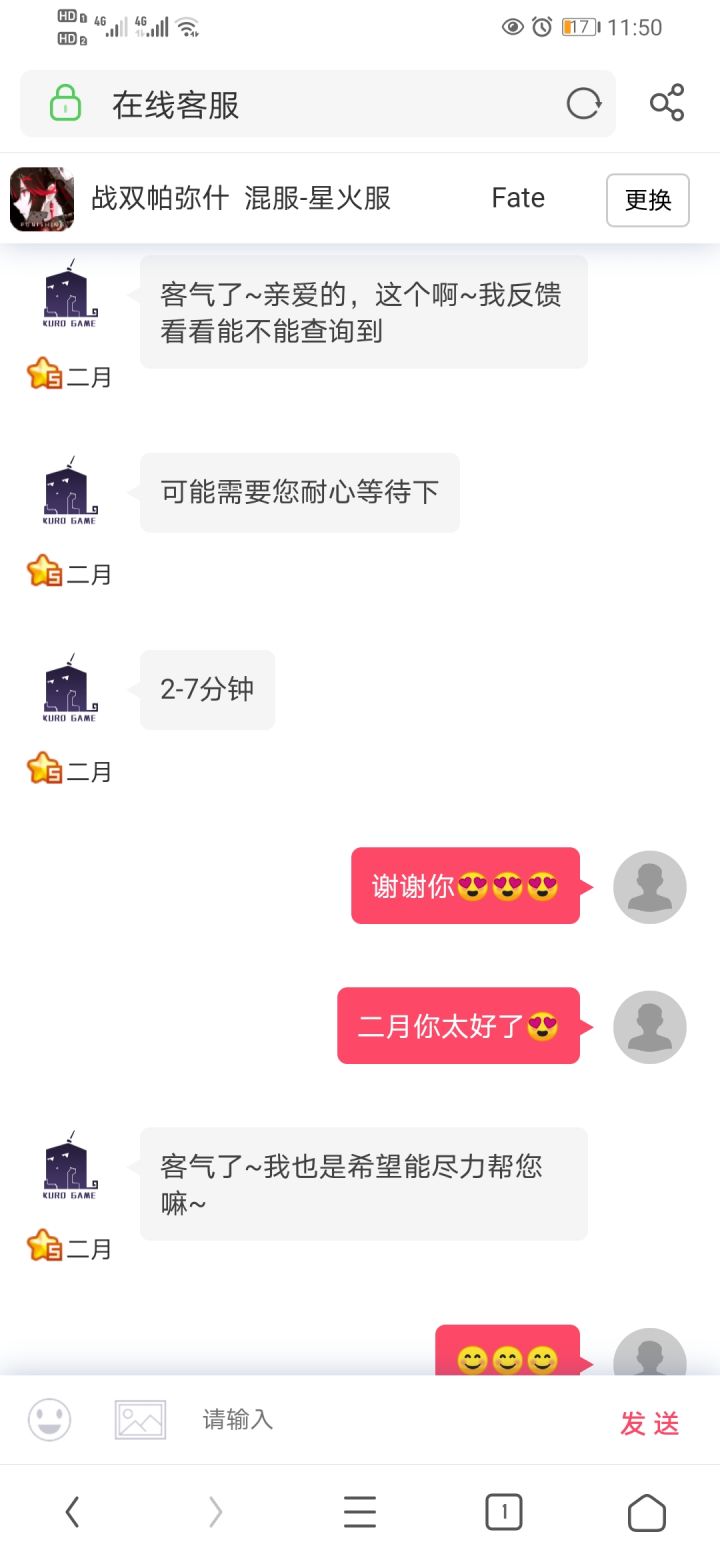Screen dimensions: 720x1560
Task: View open browser tabs
Action: pyautogui.click(x=504, y=1512)
